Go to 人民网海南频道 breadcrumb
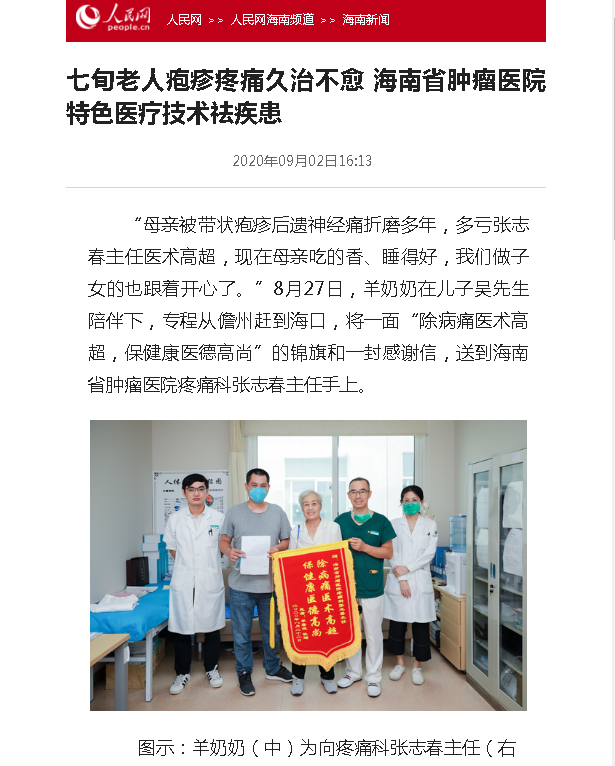Screen dimensions: 615x766 coord(272,19)
